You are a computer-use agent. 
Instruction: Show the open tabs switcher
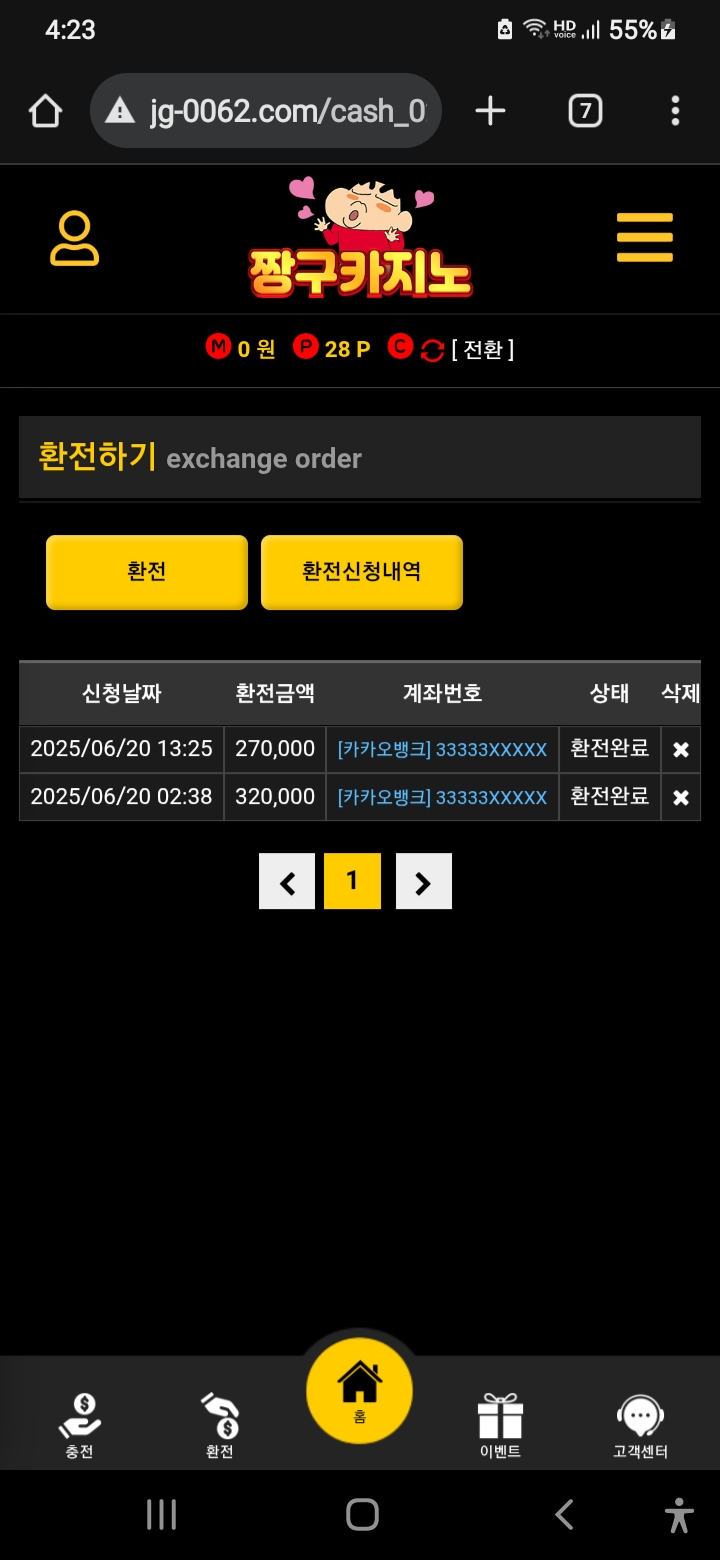tap(585, 111)
